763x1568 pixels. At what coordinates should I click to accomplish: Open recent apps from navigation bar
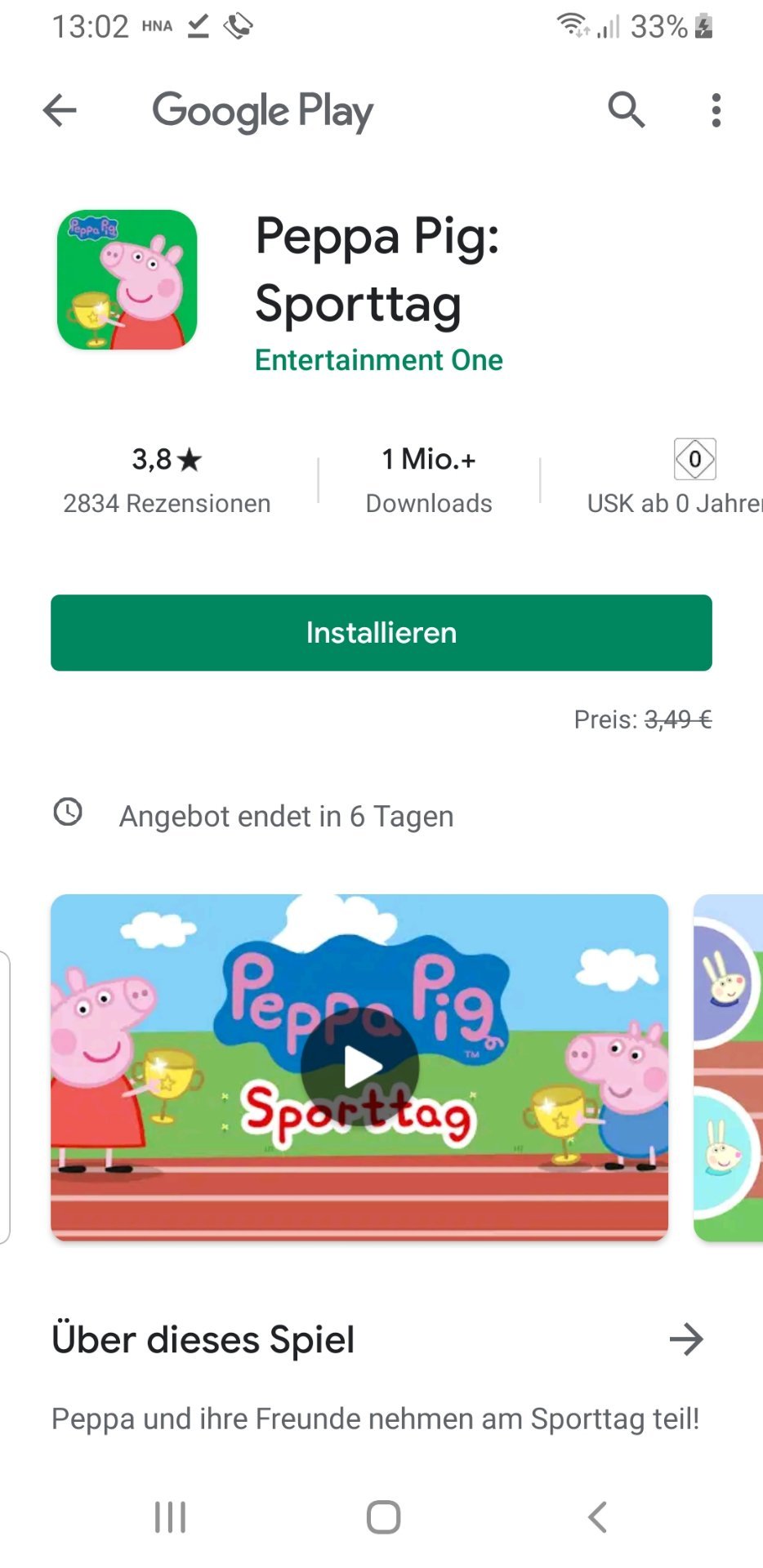[x=170, y=1517]
